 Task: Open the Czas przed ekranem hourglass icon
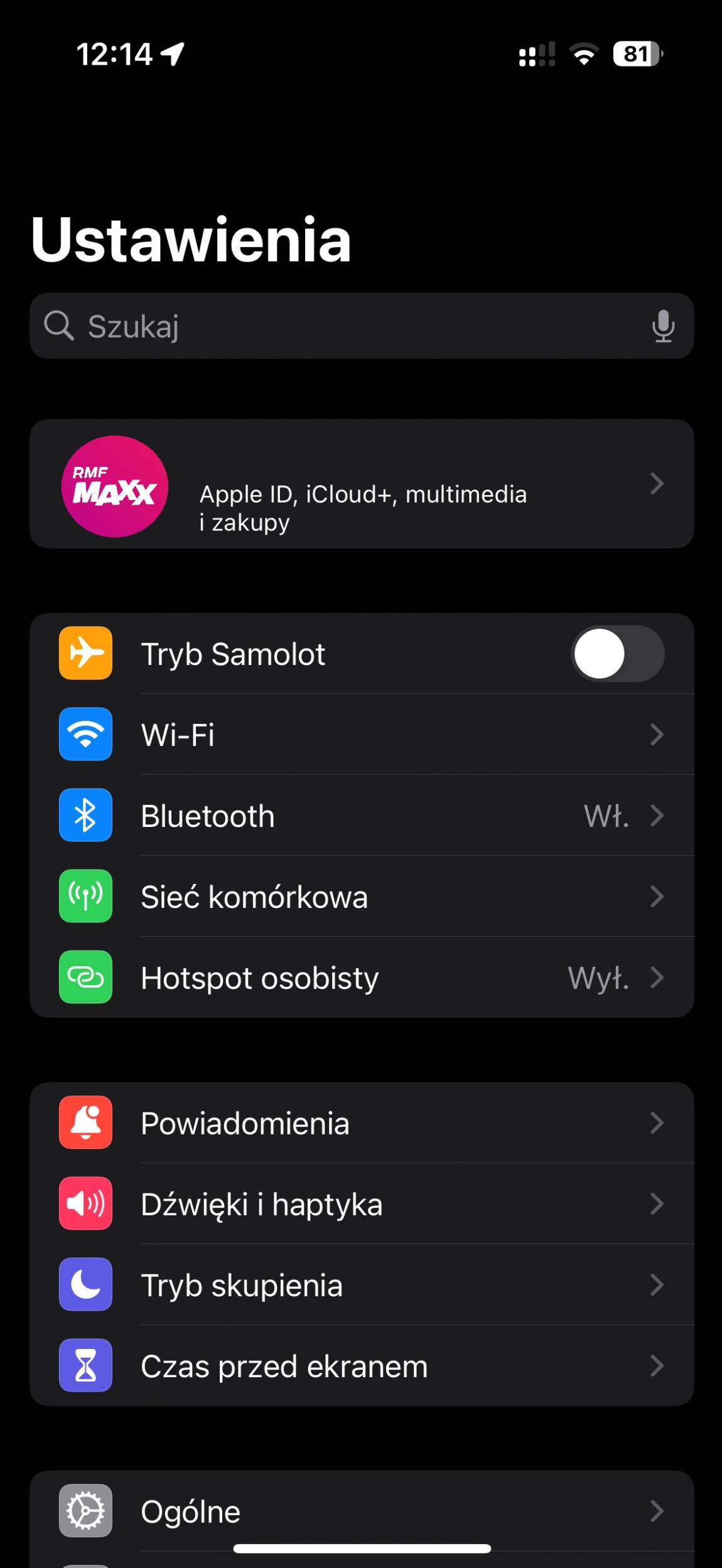point(85,1366)
